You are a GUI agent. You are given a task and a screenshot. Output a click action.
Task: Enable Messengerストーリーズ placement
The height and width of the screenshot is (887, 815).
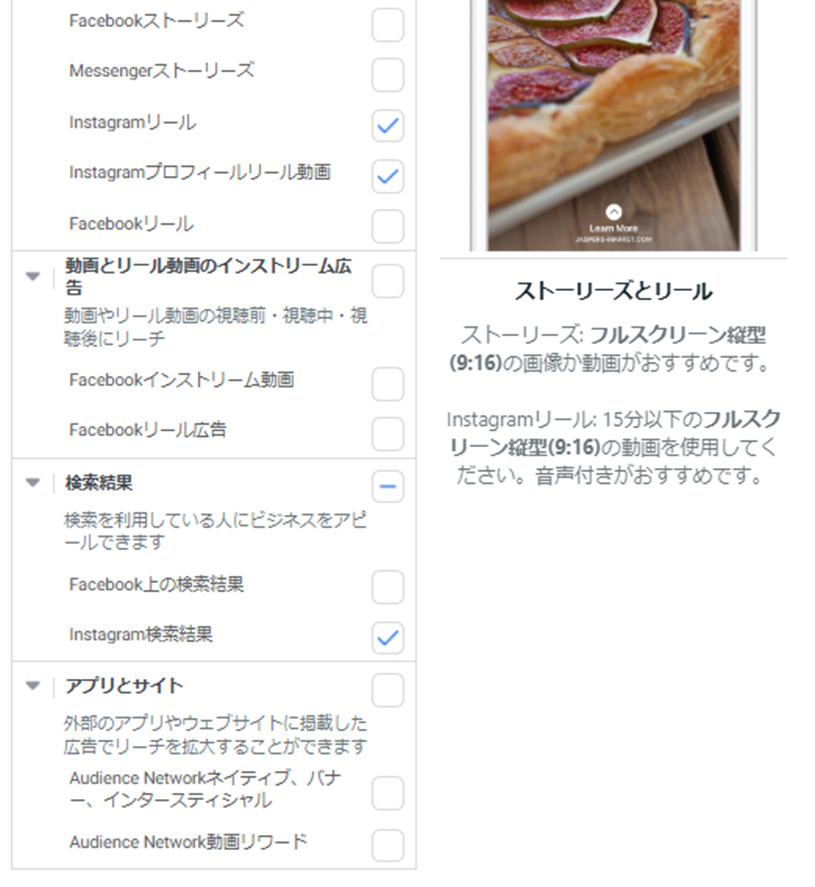coord(388,74)
